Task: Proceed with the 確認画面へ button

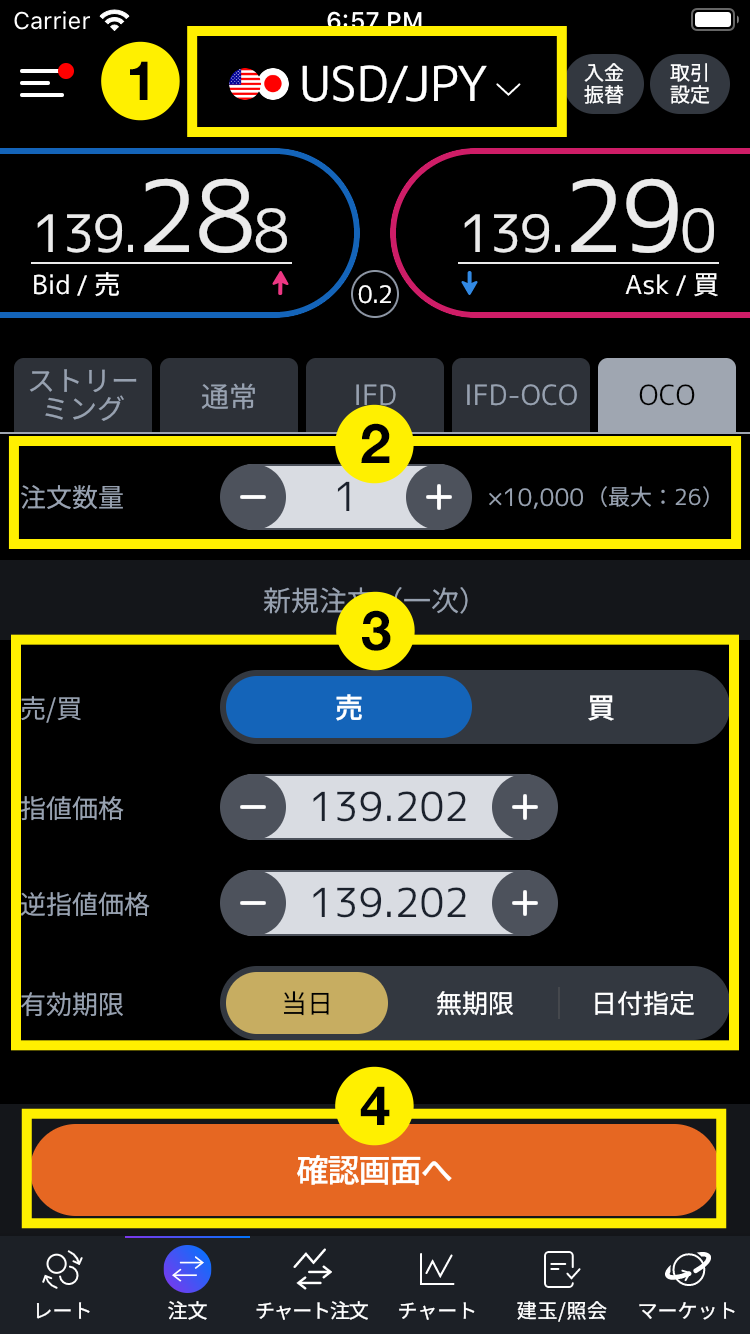Action: click(375, 1170)
